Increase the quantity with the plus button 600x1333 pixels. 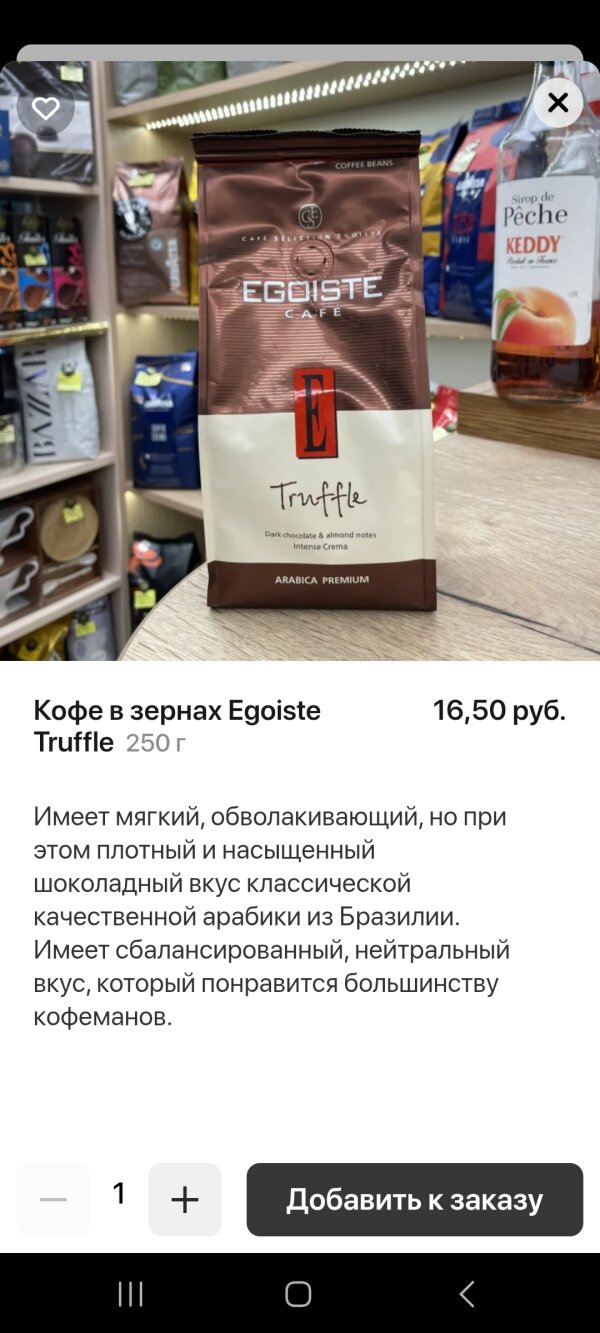pos(185,1199)
